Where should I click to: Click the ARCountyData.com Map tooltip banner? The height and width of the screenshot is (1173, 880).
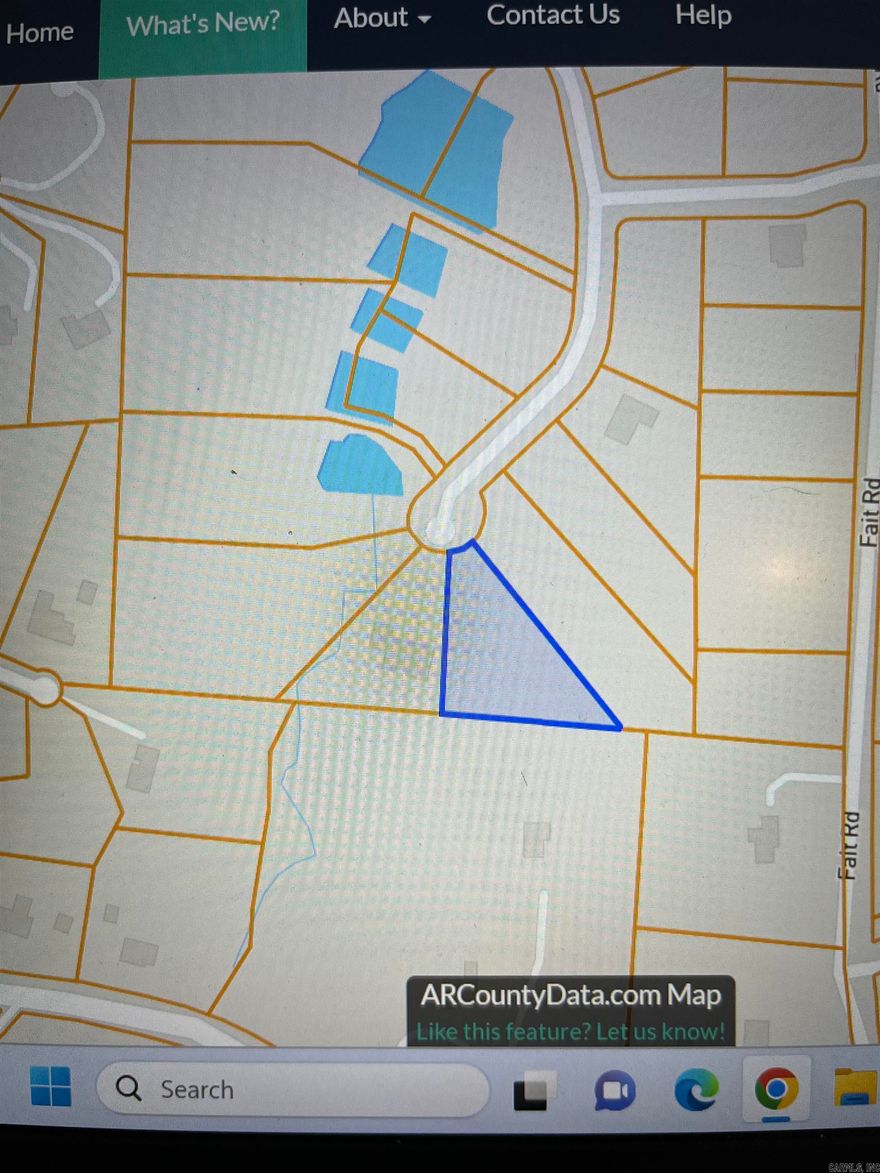[571, 995]
